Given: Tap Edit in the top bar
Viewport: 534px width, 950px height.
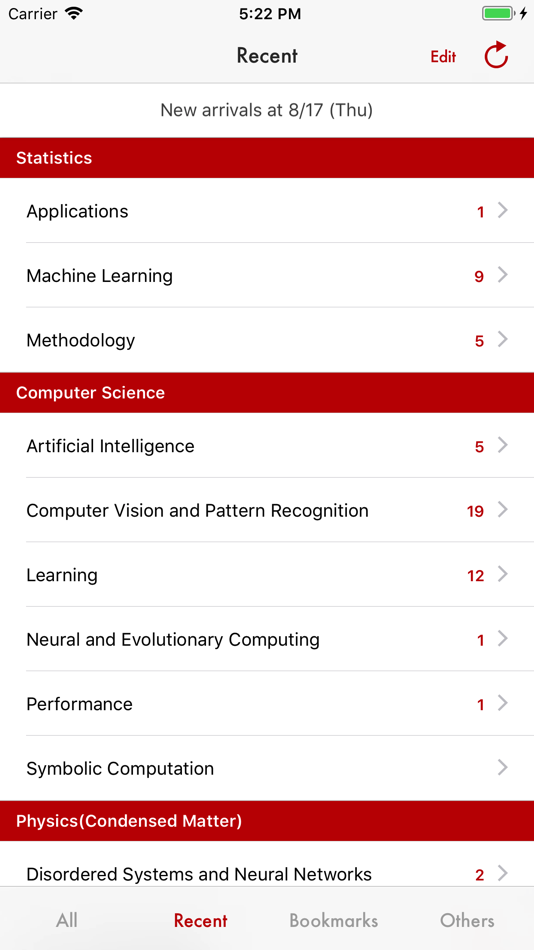Looking at the screenshot, I should [443, 57].
